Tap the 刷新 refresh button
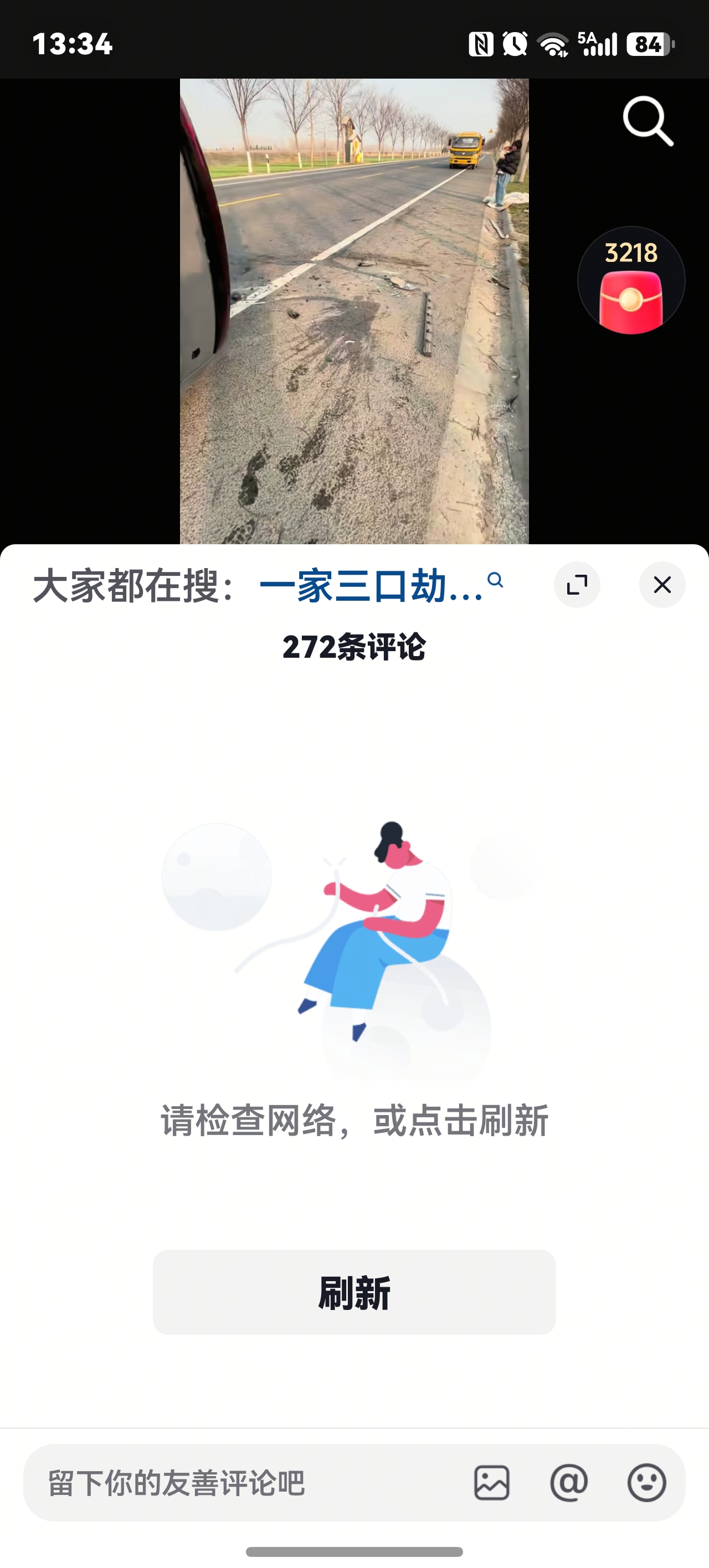 tap(354, 1292)
